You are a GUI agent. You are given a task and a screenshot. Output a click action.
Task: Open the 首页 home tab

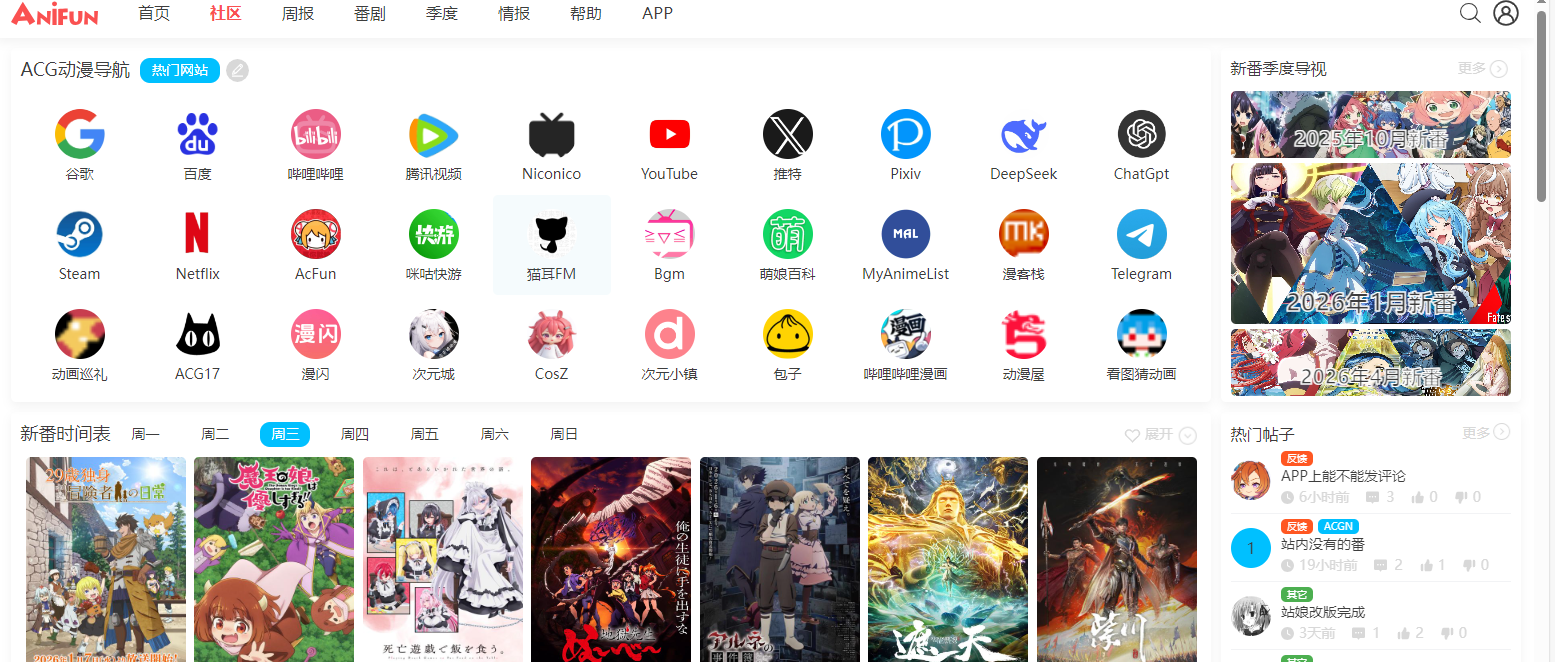click(x=154, y=14)
